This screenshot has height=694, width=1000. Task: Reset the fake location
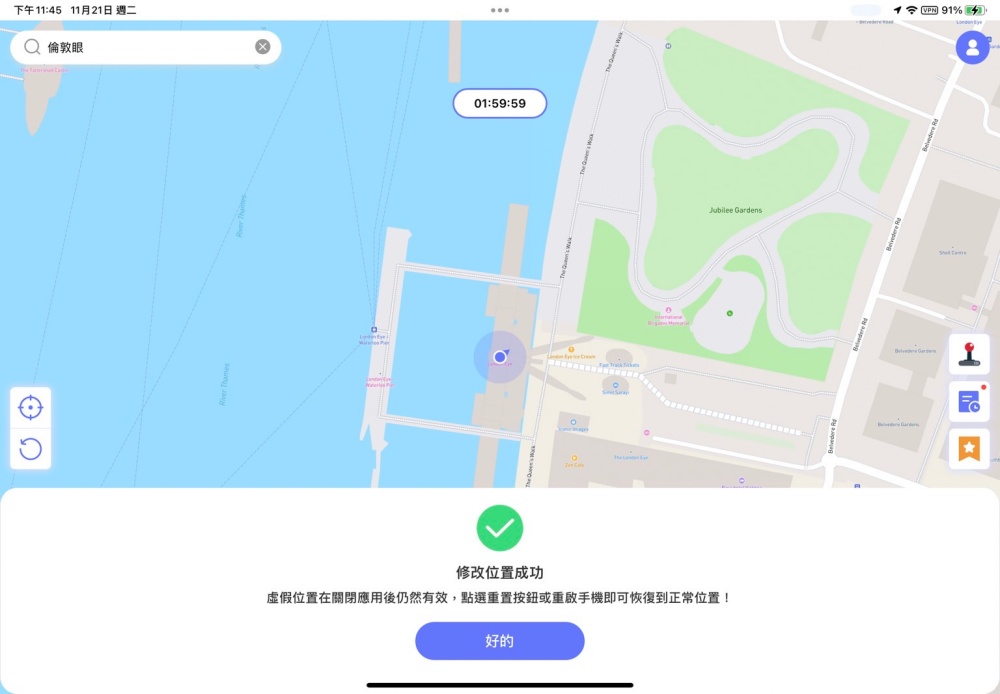pos(31,449)
